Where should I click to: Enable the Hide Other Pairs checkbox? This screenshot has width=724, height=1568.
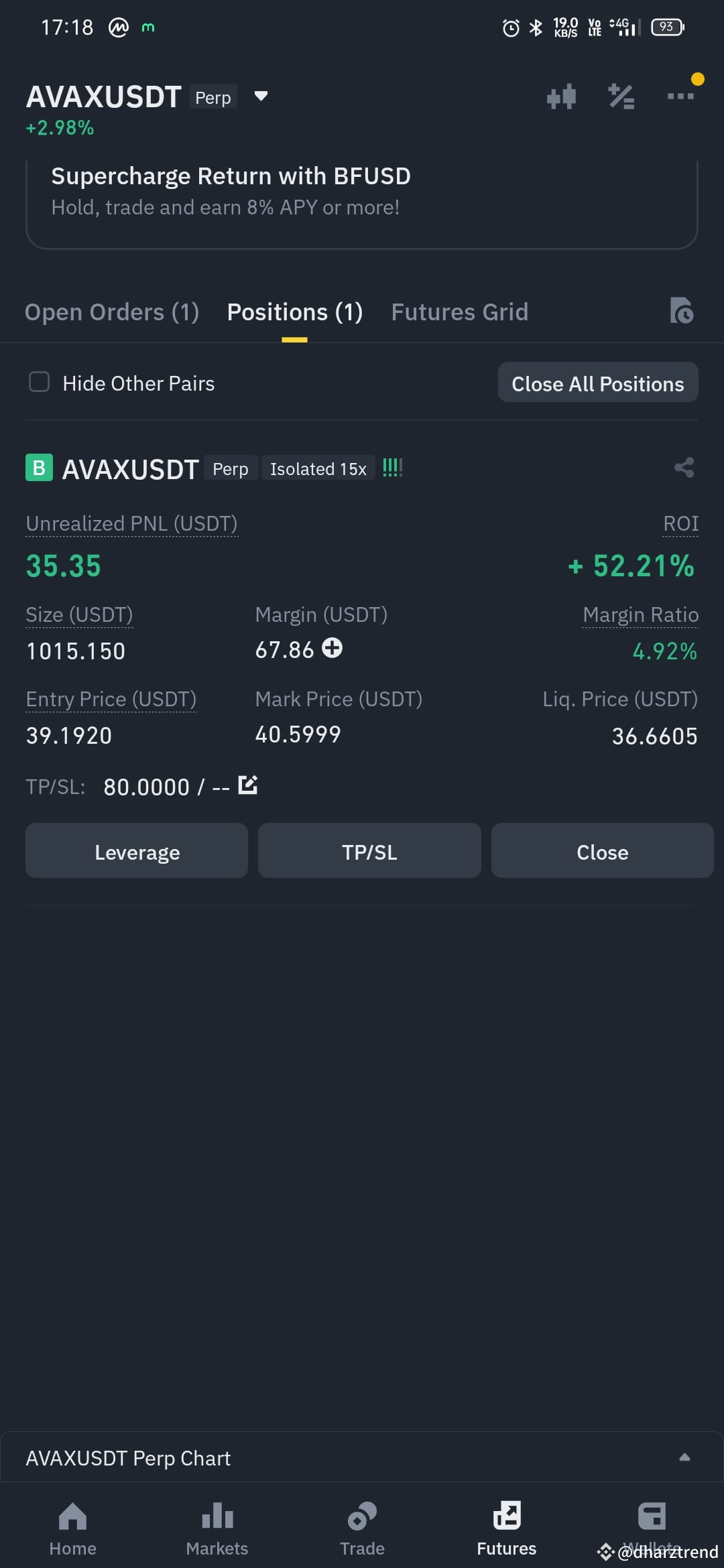click(x=40, y=382)
